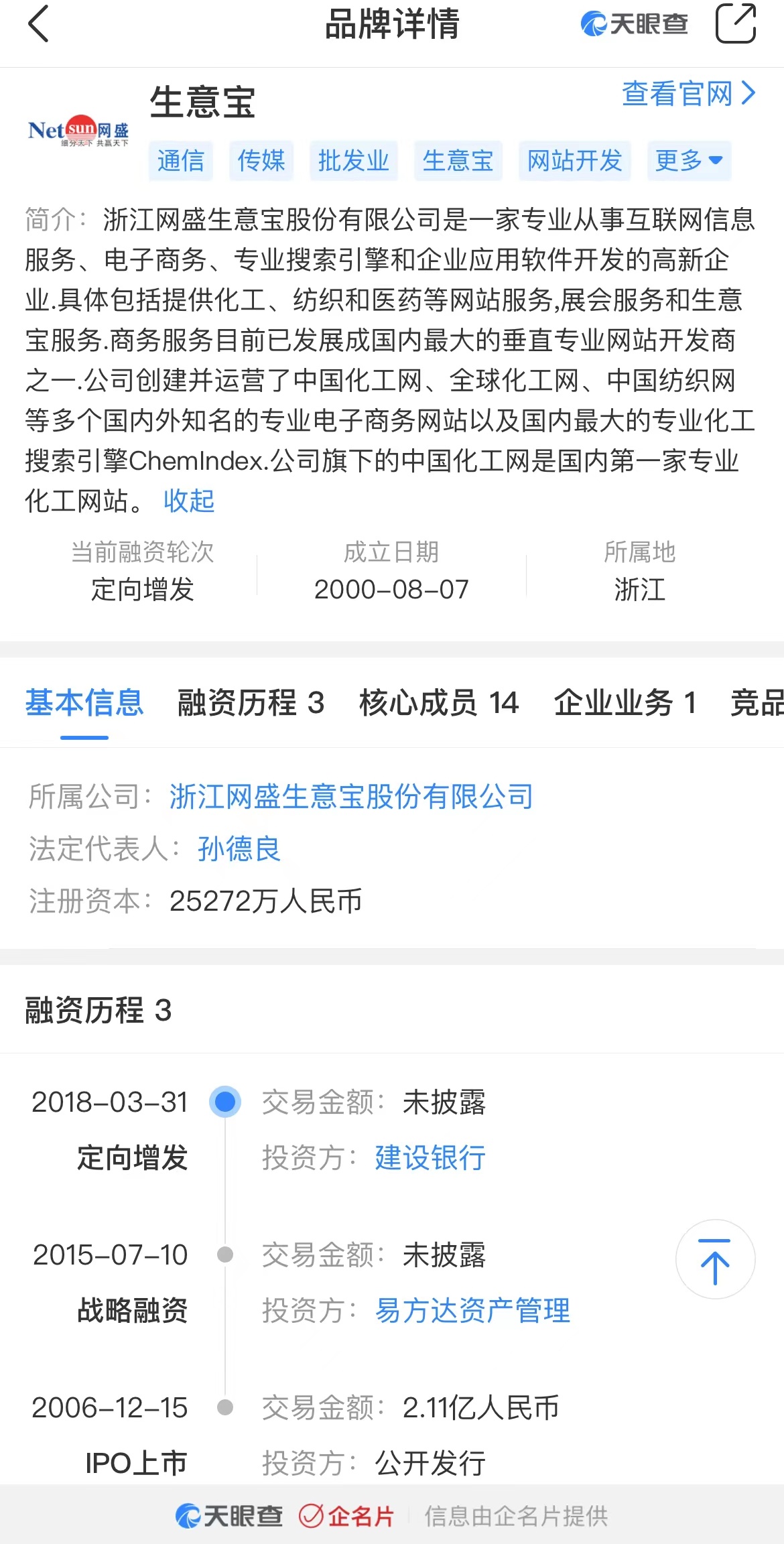Open company 浙江网盛生意宝股份有限公司
The width and height of the screenshot is (784, 1544).
click(351, 797)
